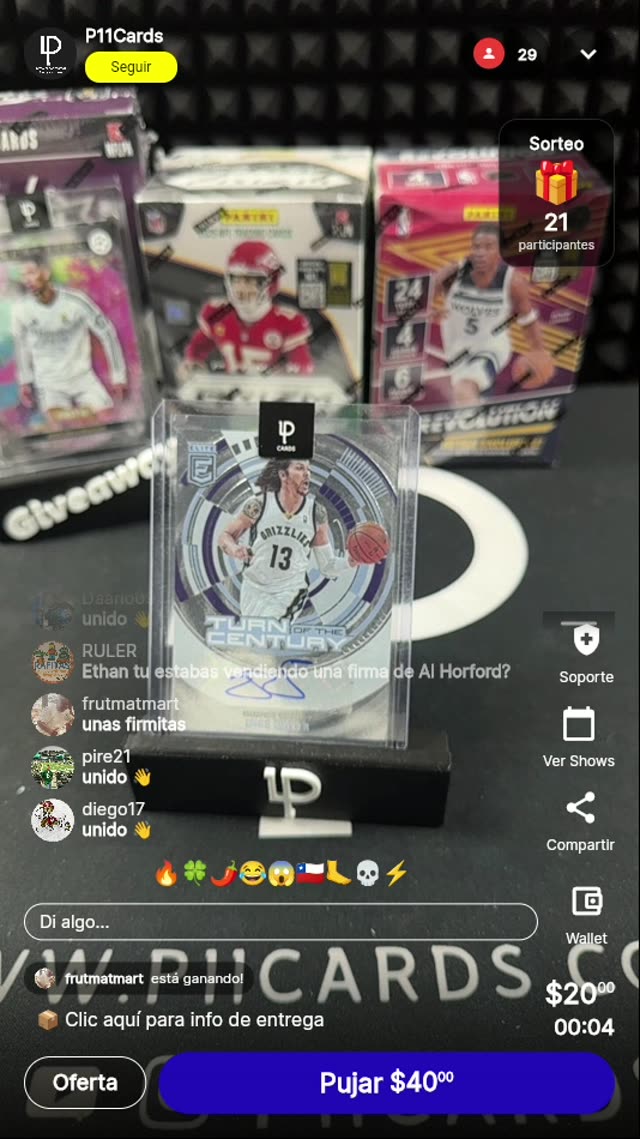
Task: Share this live stream via Compartir
Action: pos(580,820)
